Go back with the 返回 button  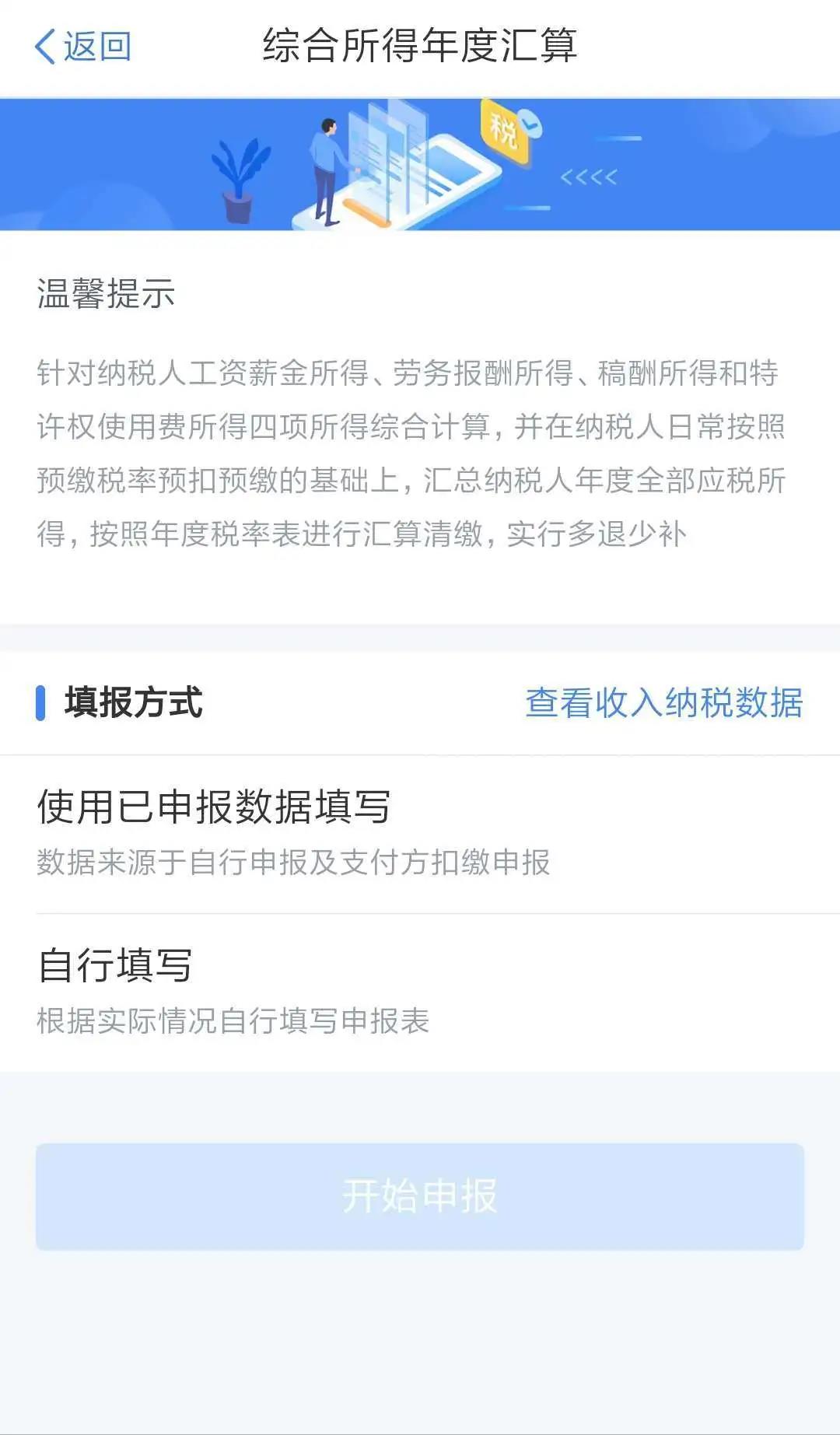(x=83, y=47)
